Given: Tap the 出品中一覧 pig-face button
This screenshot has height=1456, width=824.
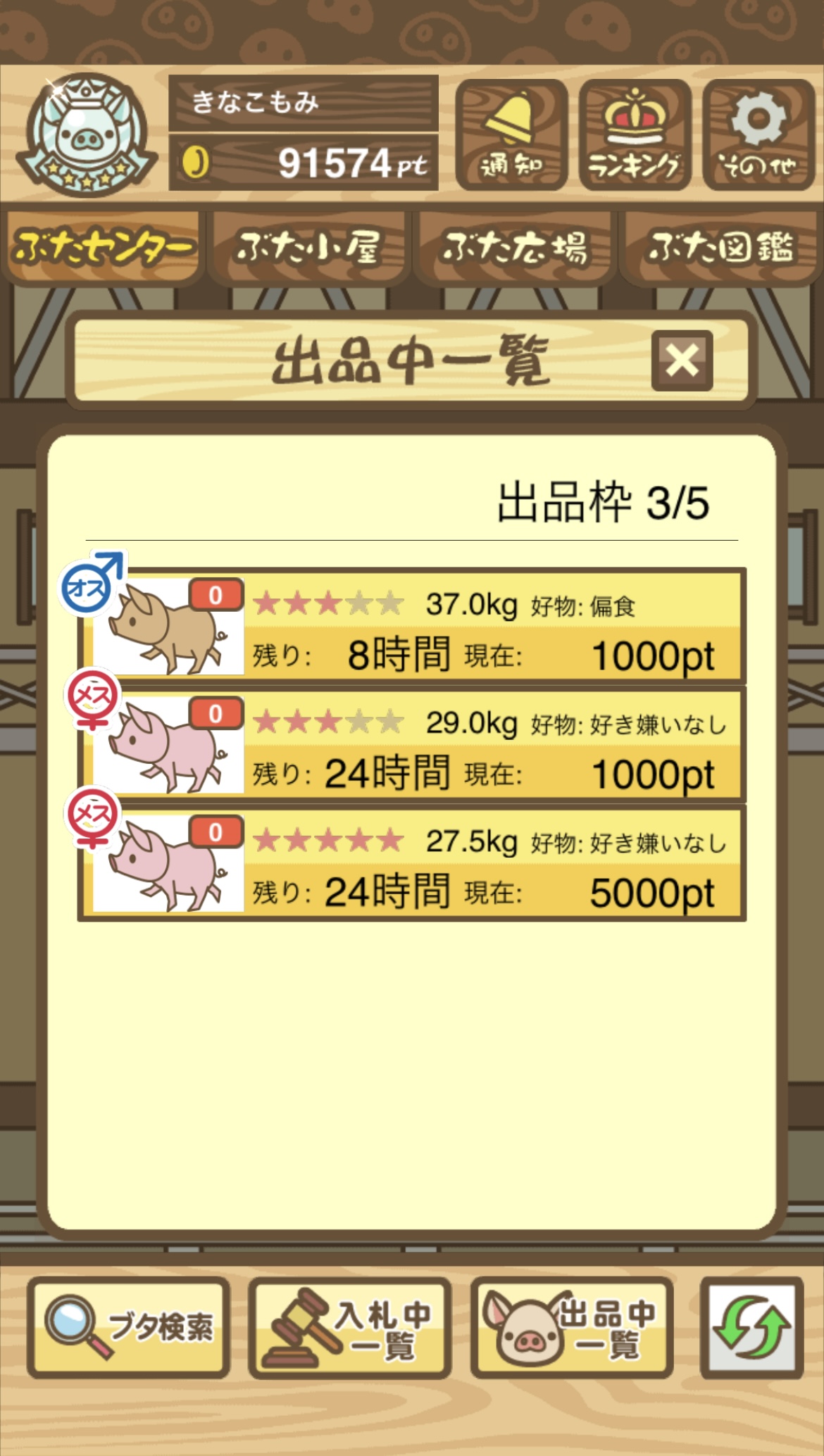Looking at the screenshot, I should tap(571, 1327).
